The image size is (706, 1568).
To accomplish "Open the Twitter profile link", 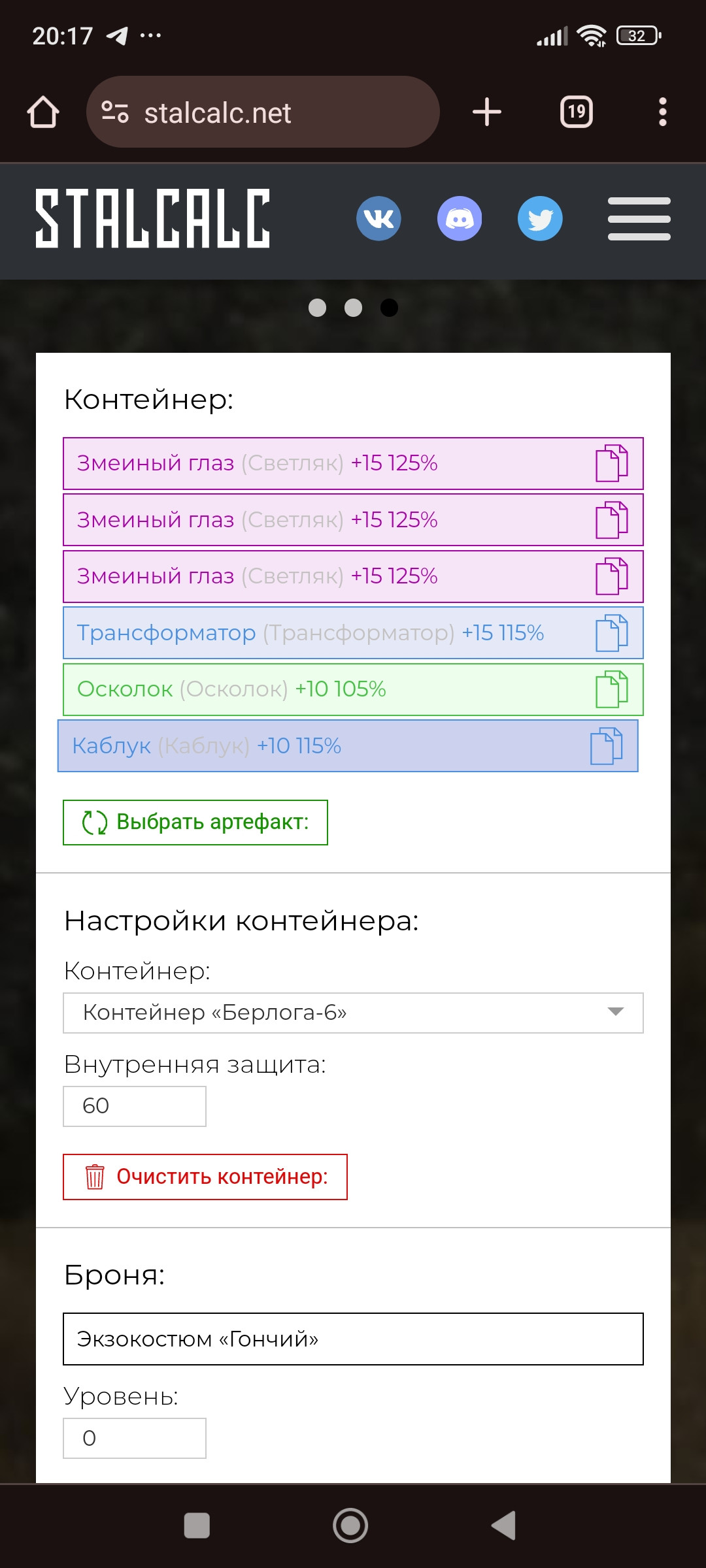I will click(x=540, y=218).
